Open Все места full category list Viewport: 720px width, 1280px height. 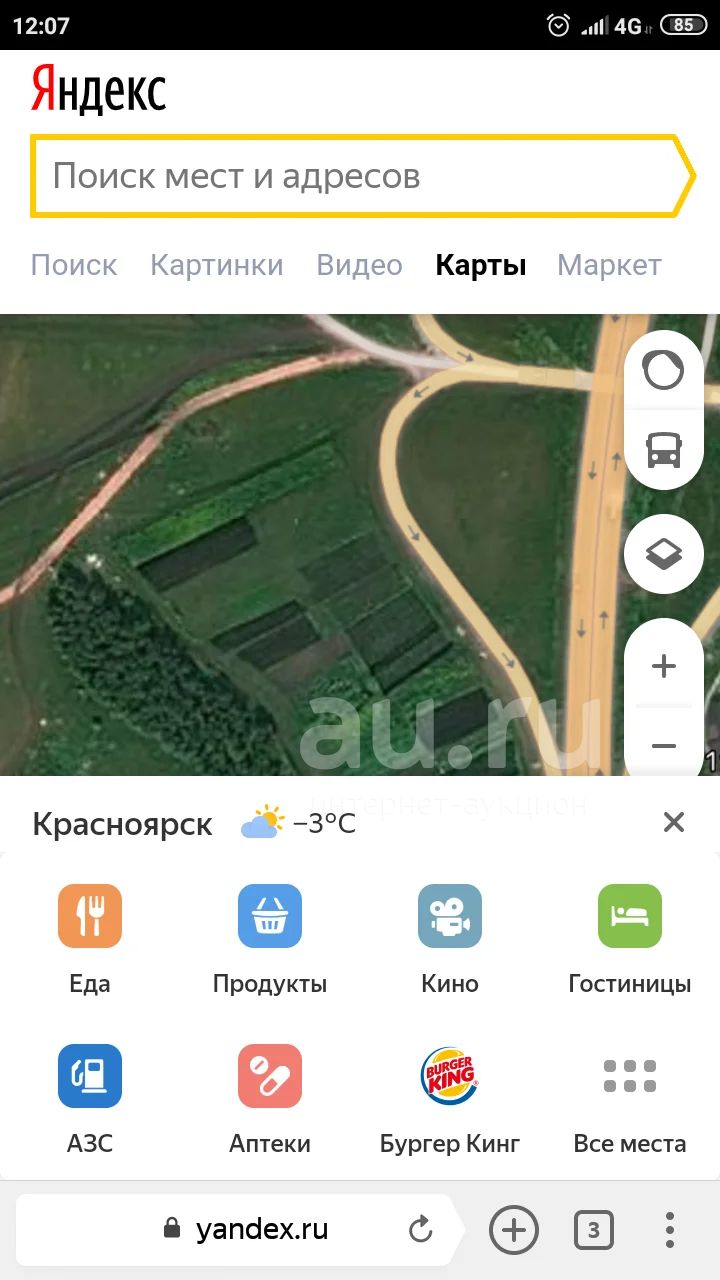(630, 1098)
